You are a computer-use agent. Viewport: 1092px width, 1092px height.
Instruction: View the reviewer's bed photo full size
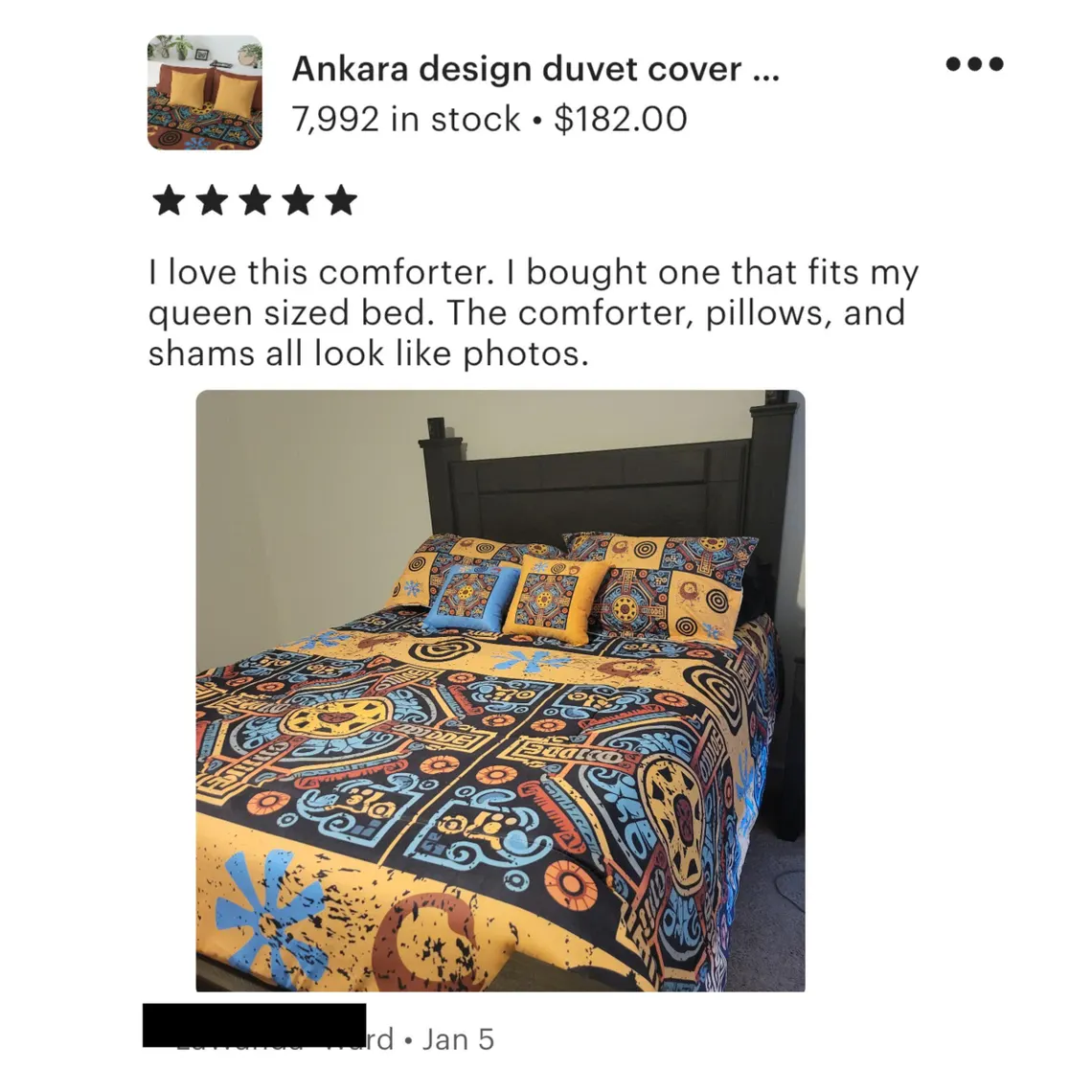pos(500,690)
